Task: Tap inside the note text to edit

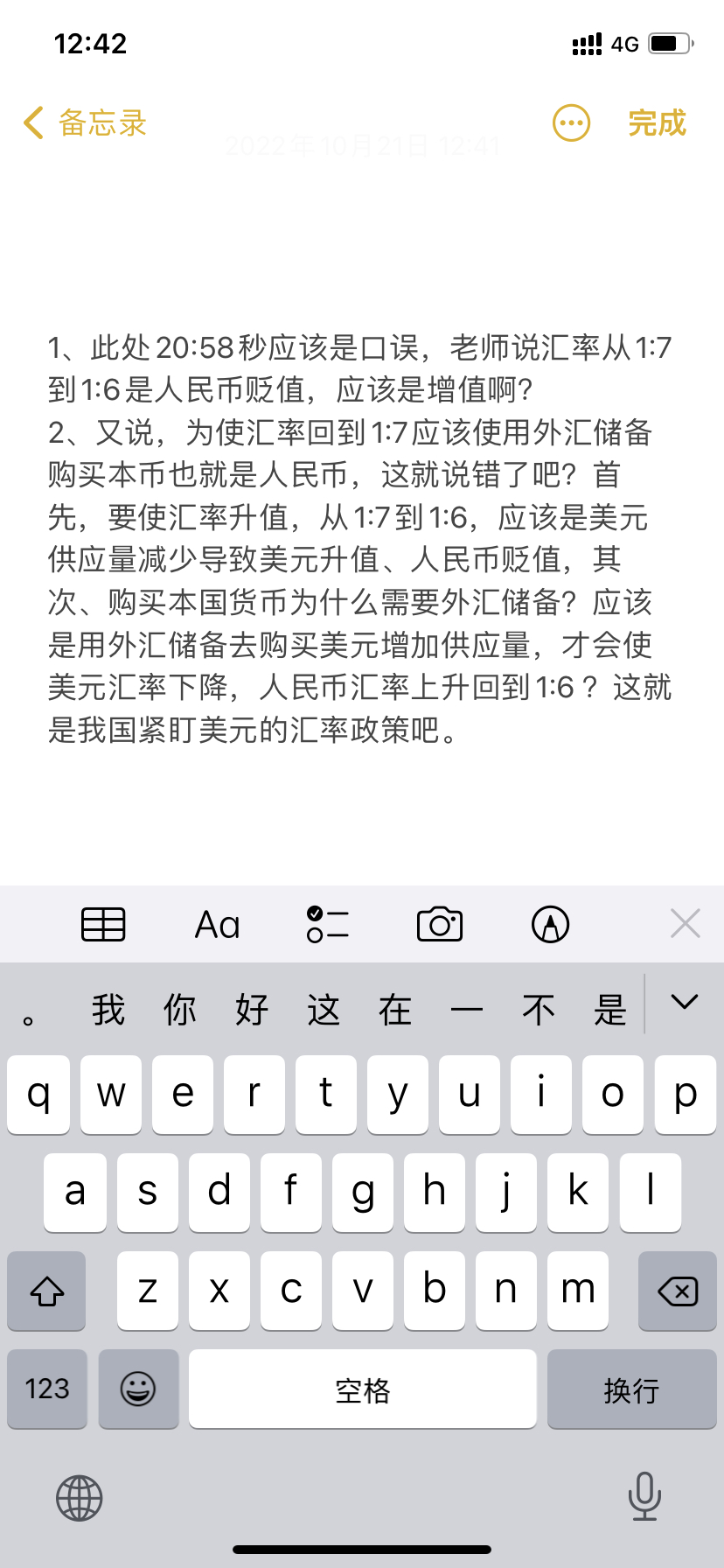Action: tap(359, 538)
